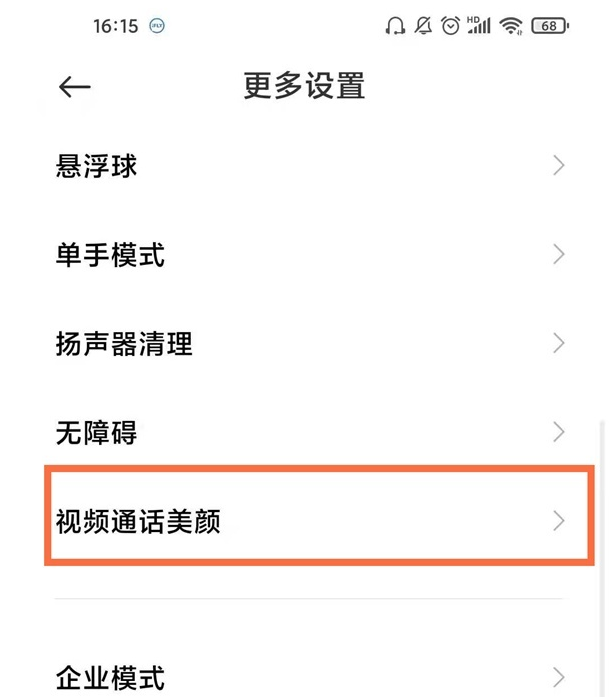Open 单手模式 settings

[x=305, y=255]
